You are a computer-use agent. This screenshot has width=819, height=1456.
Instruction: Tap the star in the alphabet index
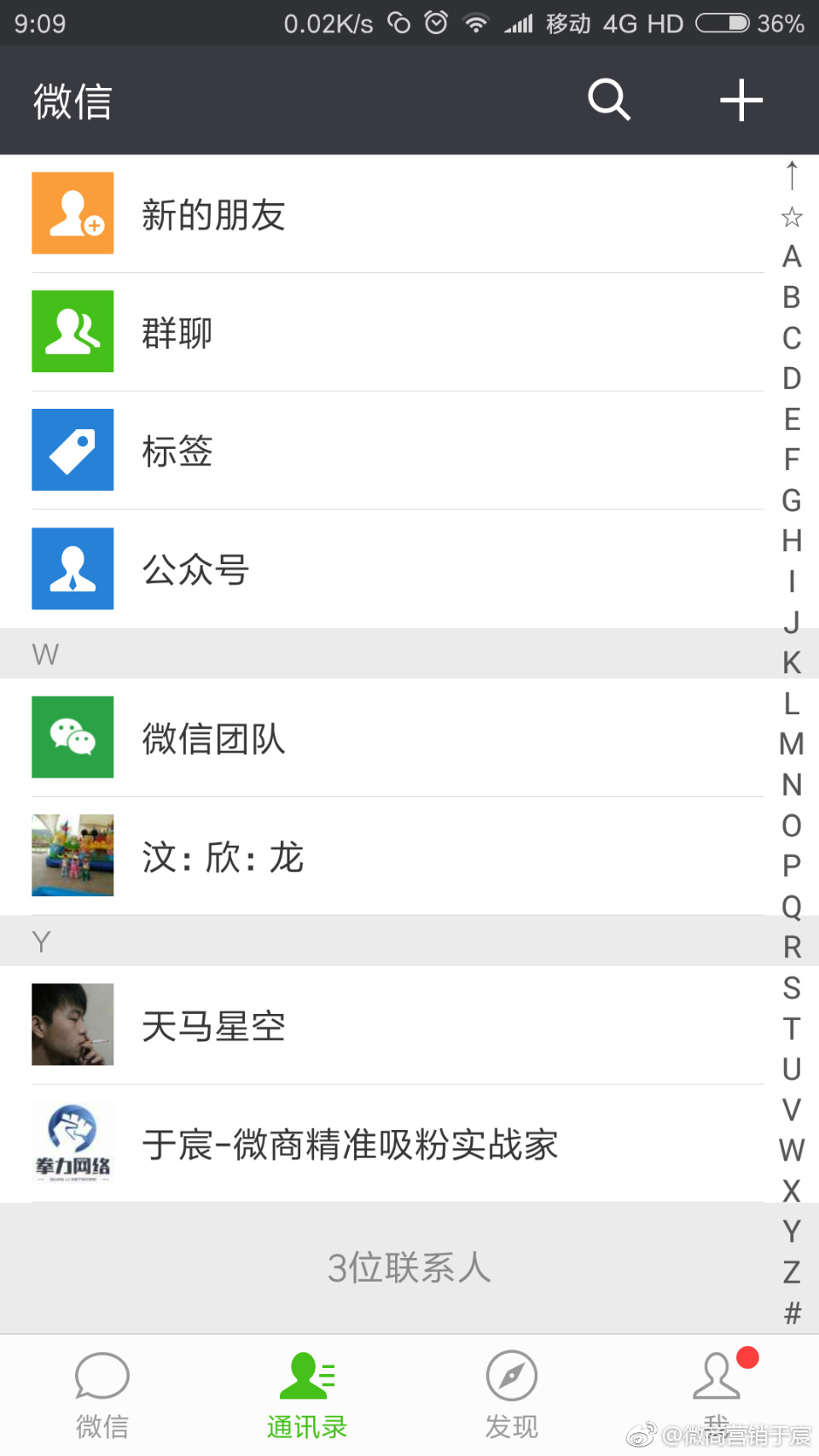click(x=792, y=215)
